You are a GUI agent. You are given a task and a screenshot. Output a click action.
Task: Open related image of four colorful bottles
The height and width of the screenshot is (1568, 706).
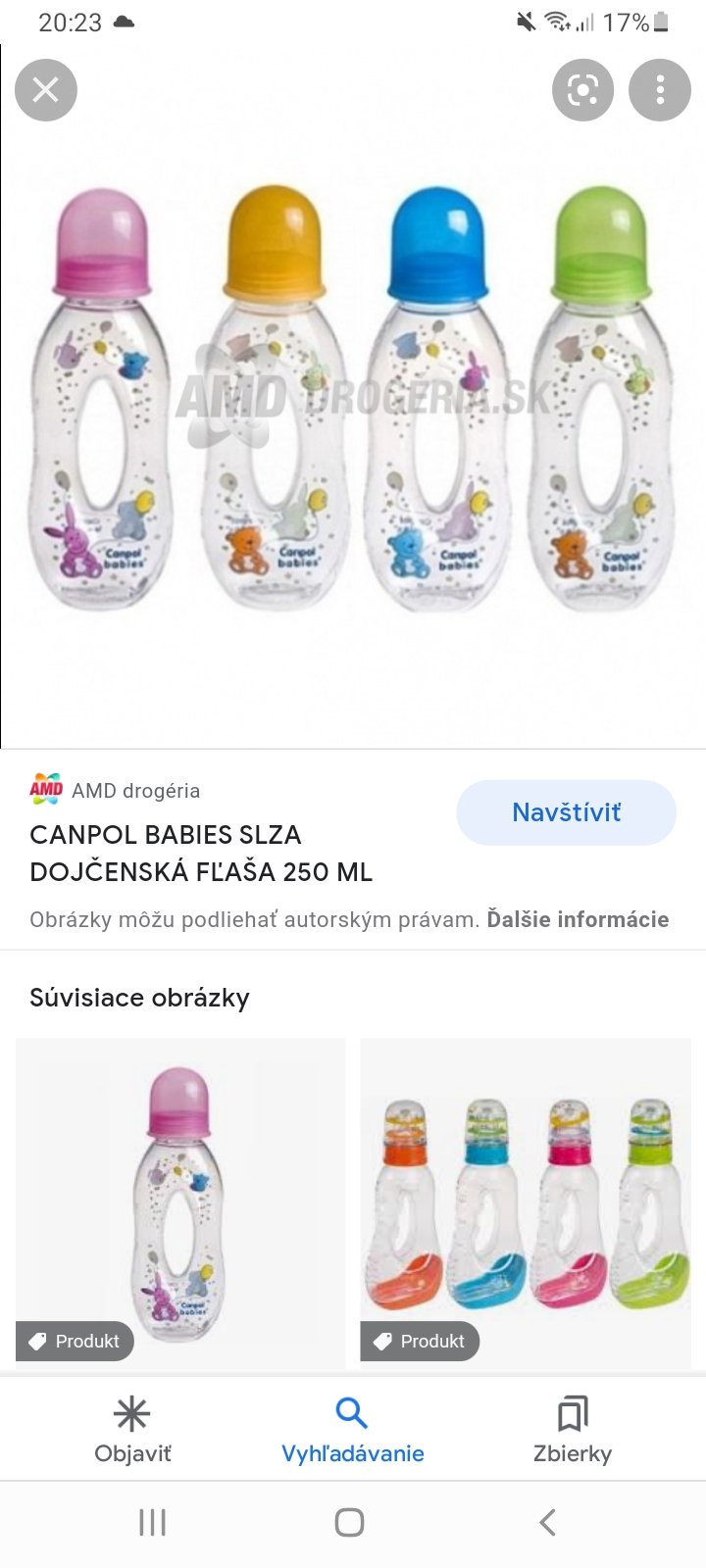click(x=526, y=1202)
